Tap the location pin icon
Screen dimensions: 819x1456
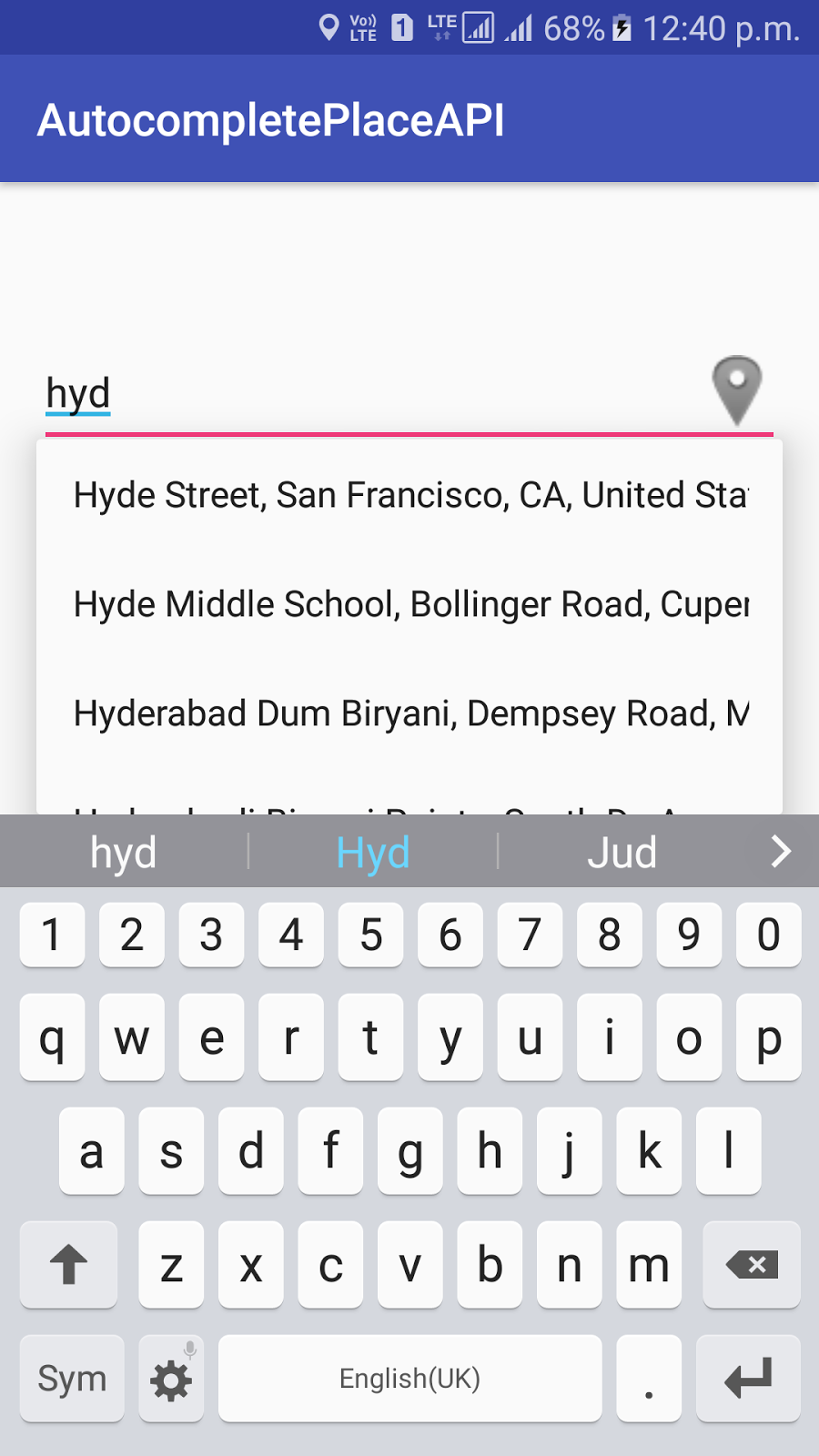pyautogui.click(x=736, y=389)
